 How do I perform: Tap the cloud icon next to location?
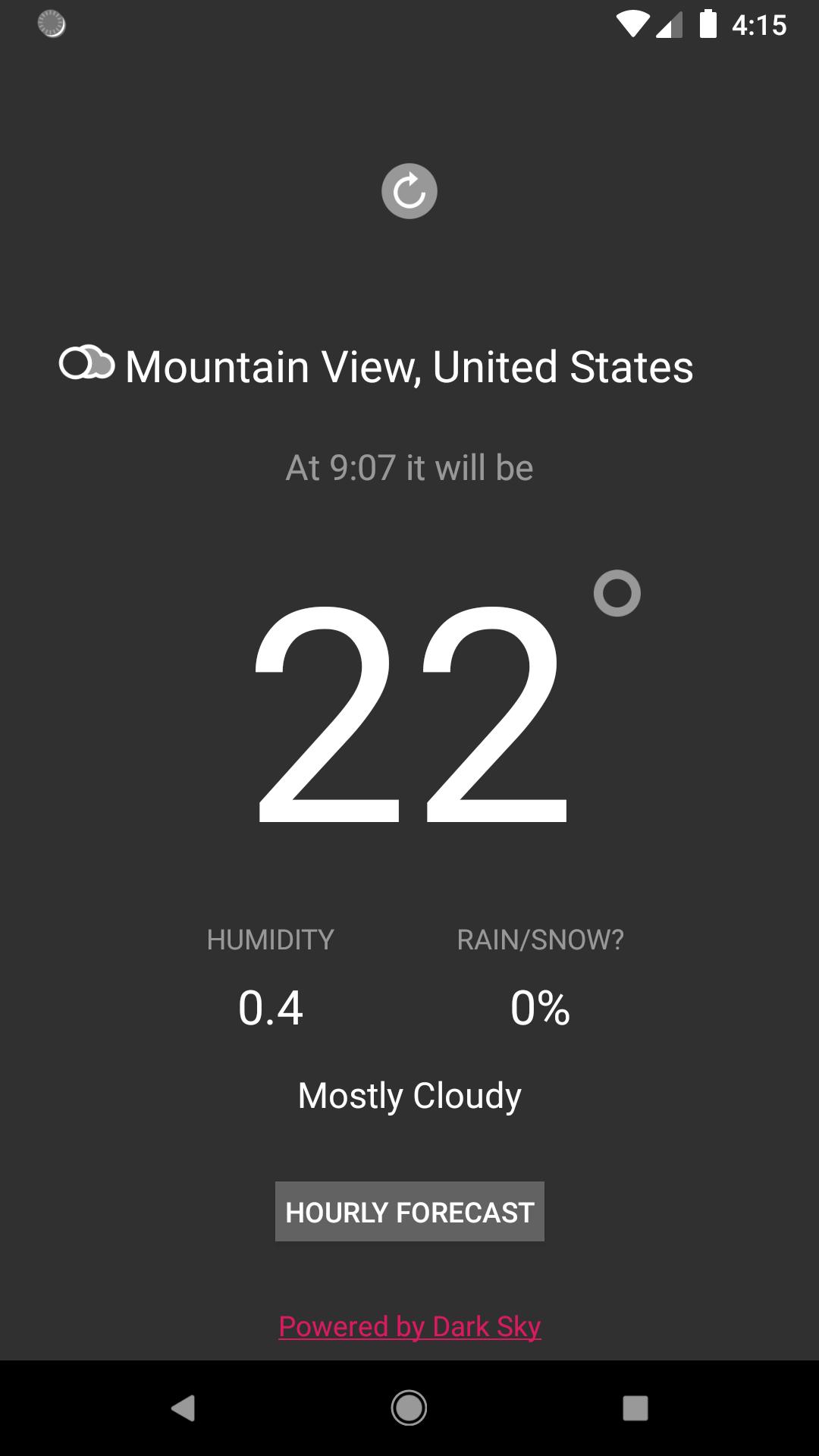[x=86, y=365]
